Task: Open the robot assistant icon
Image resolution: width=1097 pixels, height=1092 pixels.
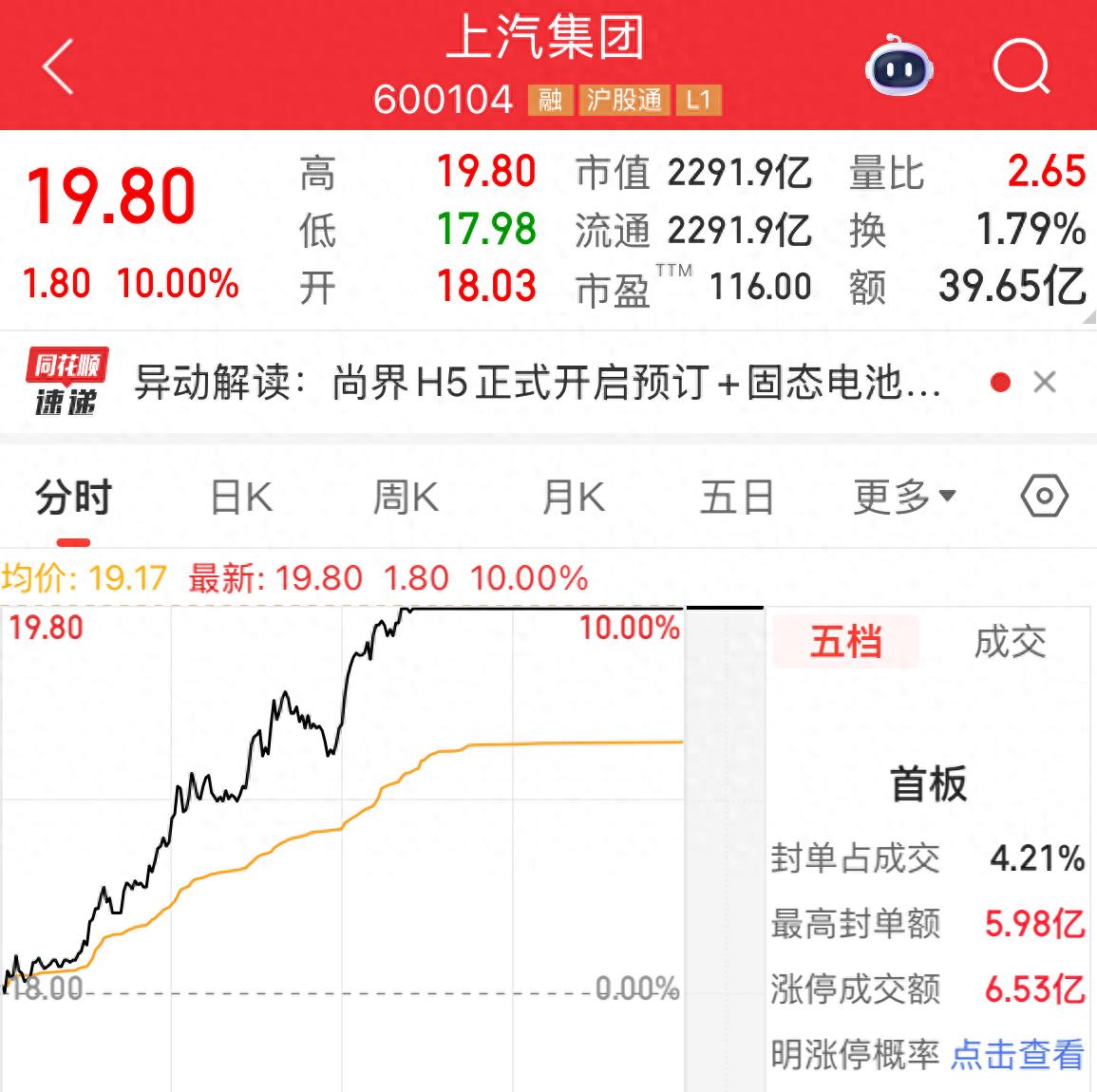Action: coord(898,66)
